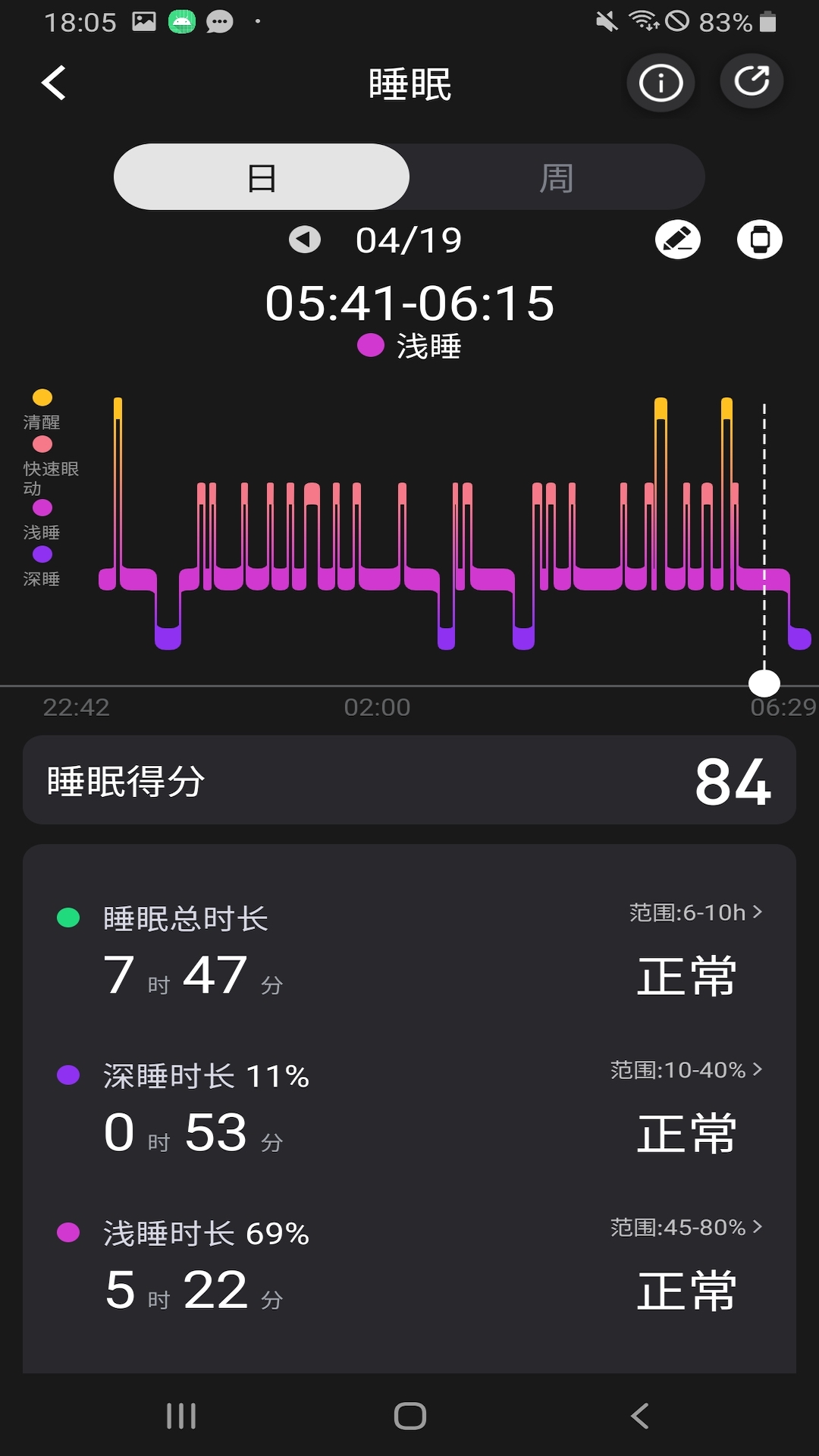819x1456 pixels.
Task: Select the 日 (day) tab
Action: pos(262,177)
